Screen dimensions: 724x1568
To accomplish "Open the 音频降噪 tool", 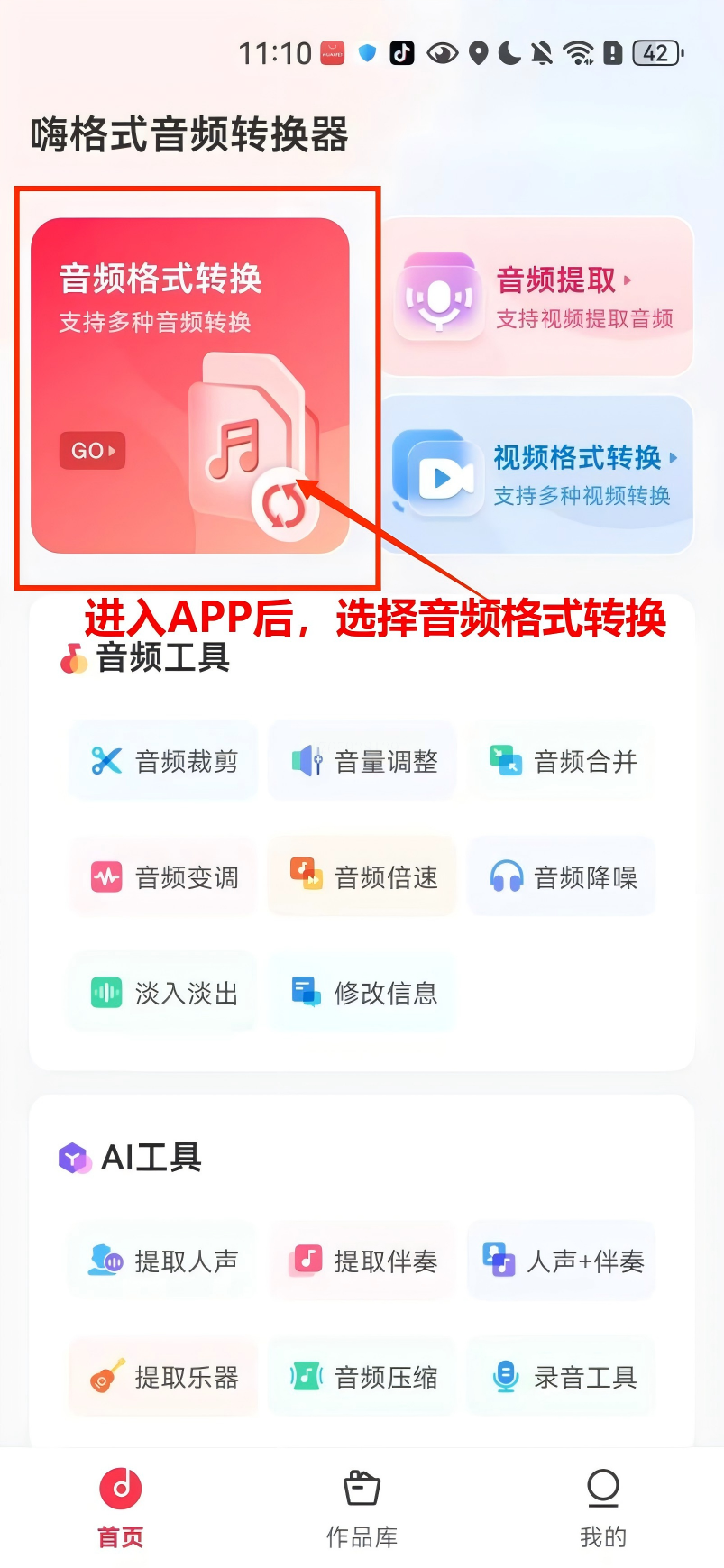I will click(563, 876).
